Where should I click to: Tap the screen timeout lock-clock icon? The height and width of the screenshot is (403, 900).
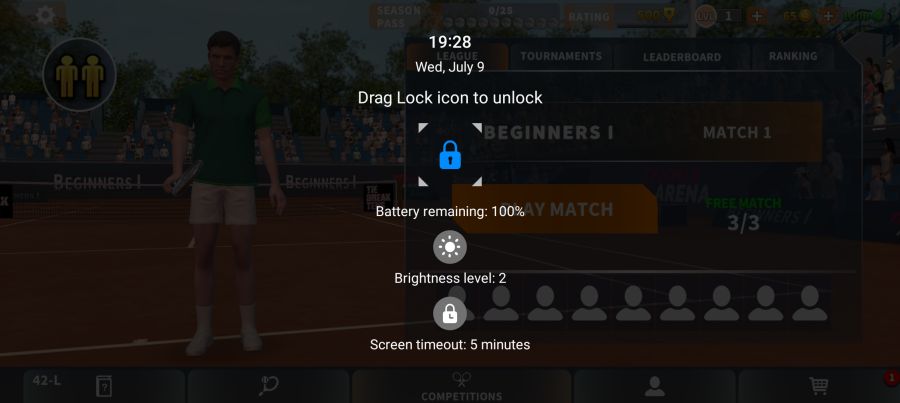(x=450, y=313)
